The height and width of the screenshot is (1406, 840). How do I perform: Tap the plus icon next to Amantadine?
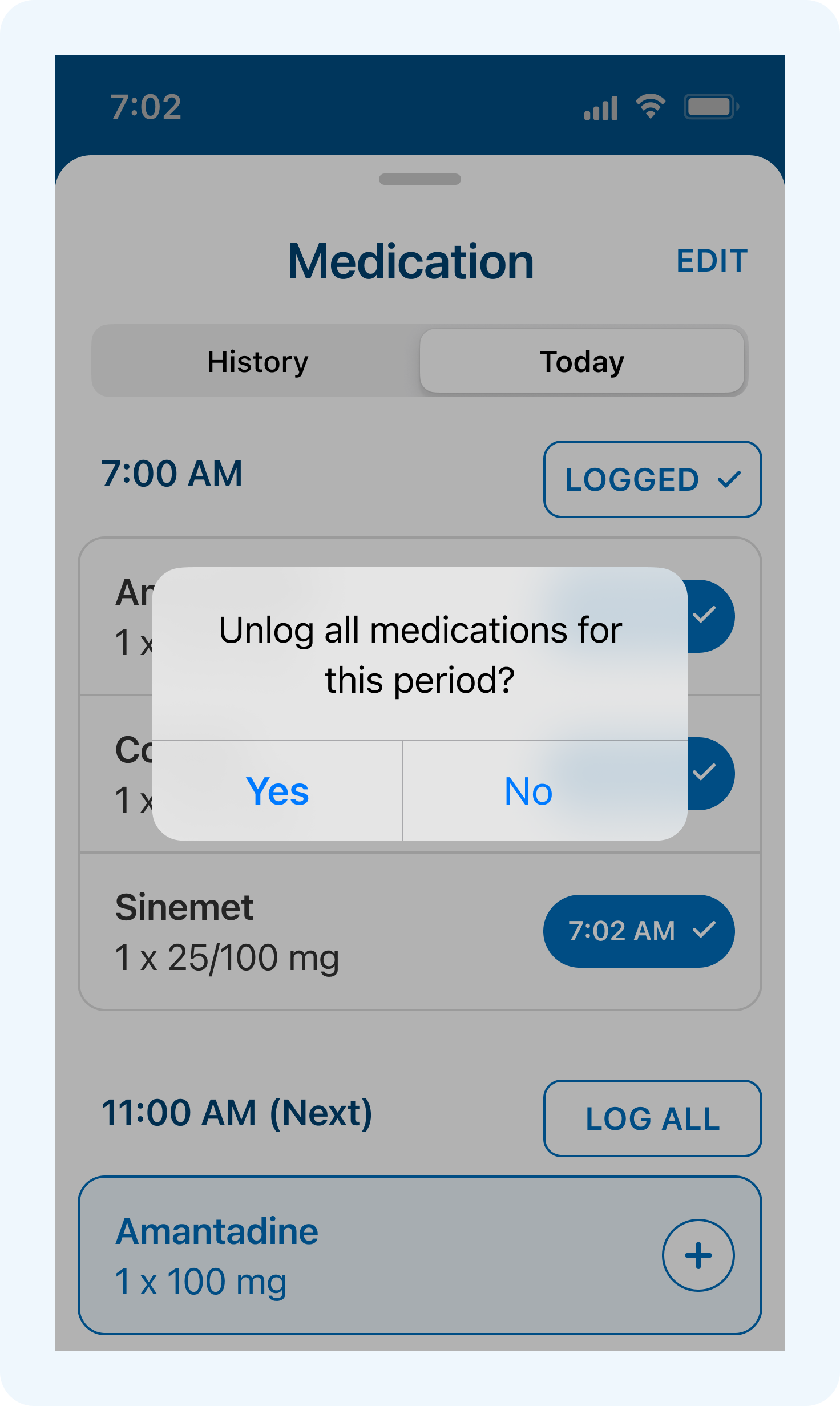(x=698, y=1255)
